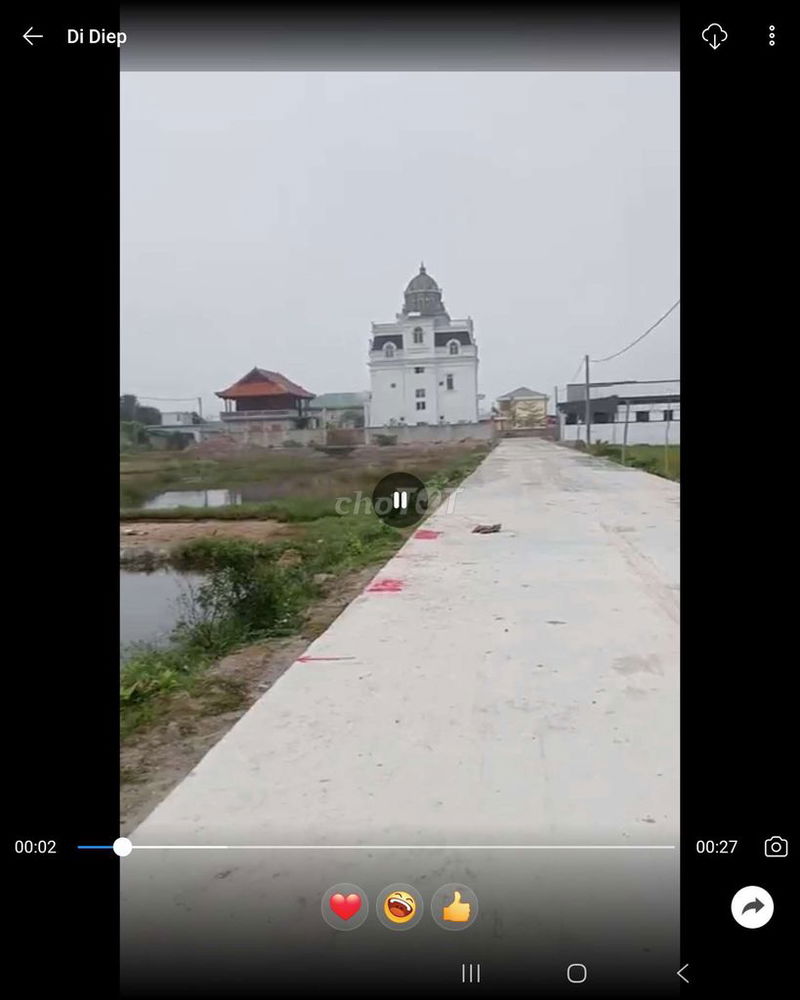Download this video to the device

714,37
